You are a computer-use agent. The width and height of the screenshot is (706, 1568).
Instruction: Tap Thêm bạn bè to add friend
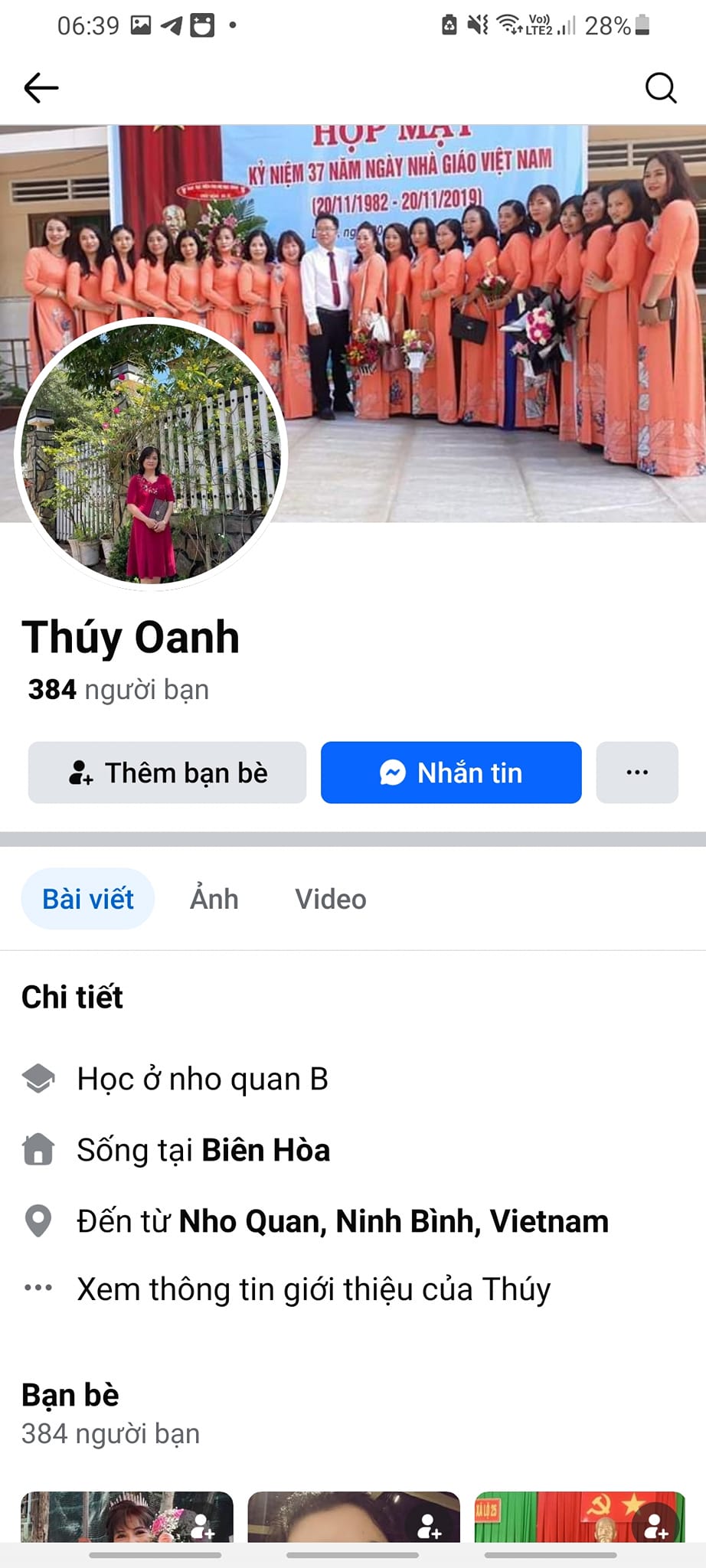tap(167, 773)
